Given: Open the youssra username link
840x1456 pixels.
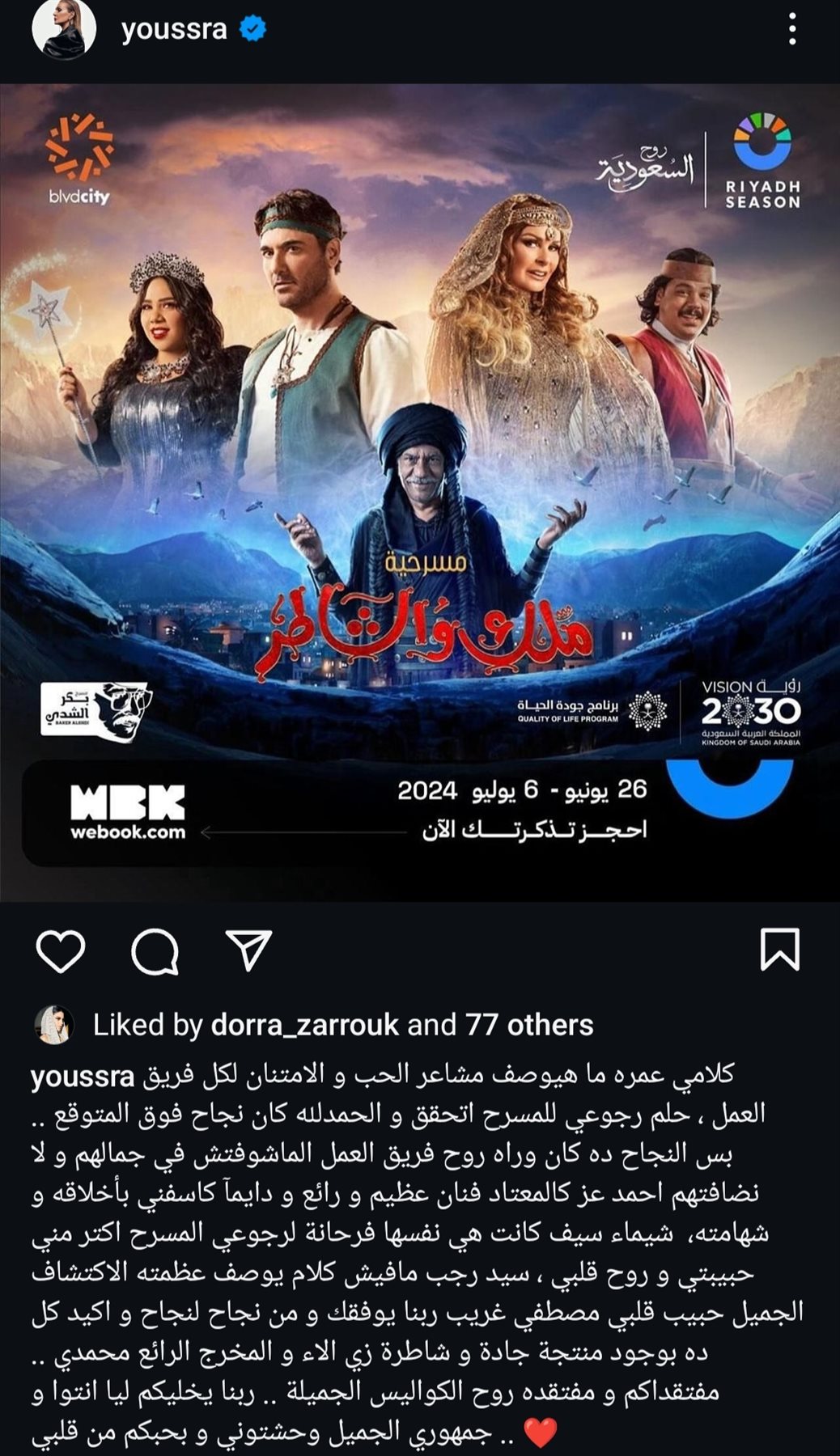Looking at the screenshot, I should (x=173, y=30).
